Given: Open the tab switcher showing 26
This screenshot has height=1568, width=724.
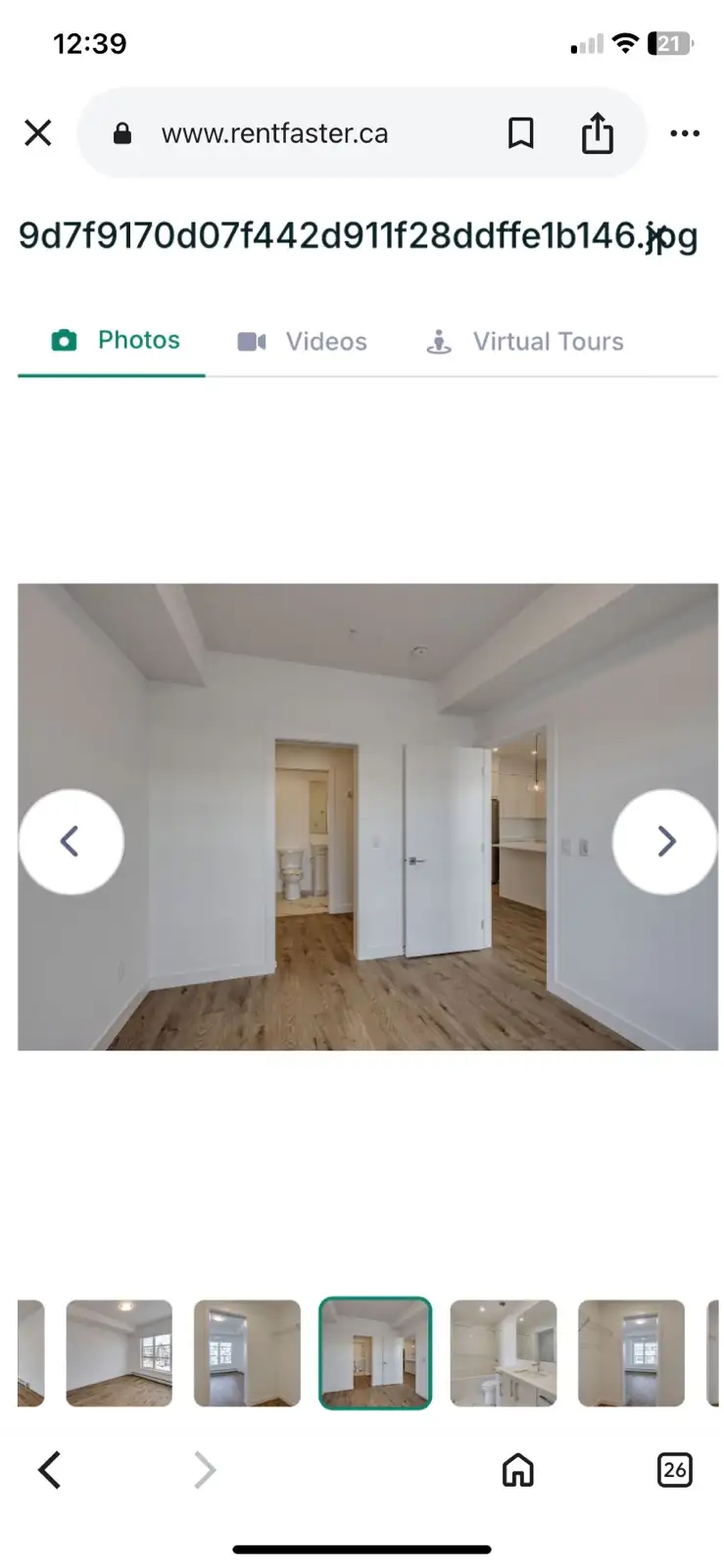Looking at the screenshot, I should 674,1469.
